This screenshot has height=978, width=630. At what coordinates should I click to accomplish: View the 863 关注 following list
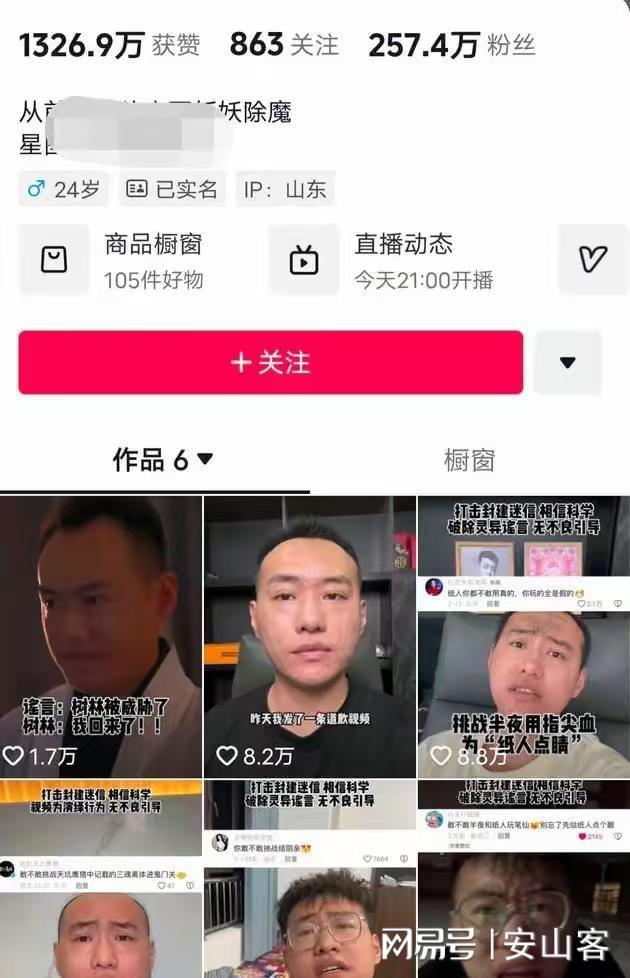click(284, 45)
